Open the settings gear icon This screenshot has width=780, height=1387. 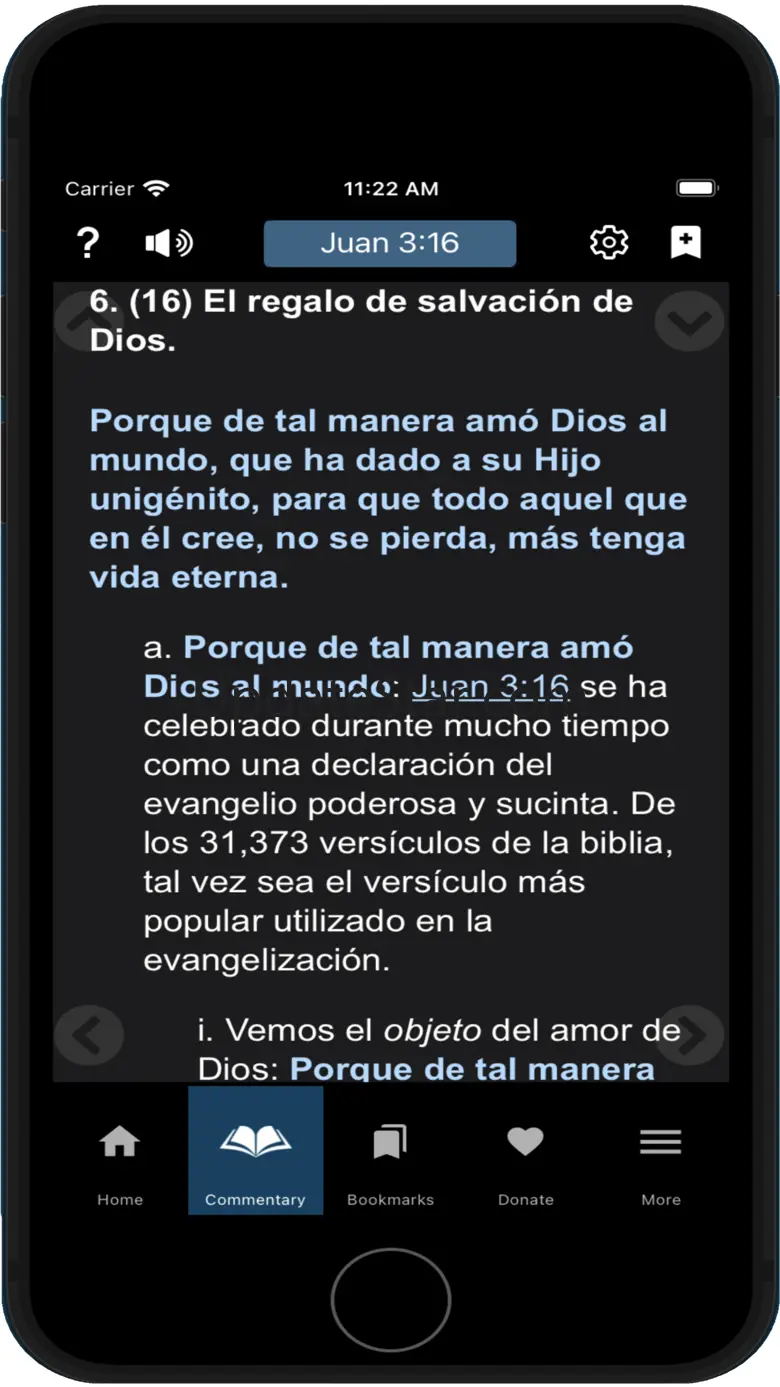609,243
